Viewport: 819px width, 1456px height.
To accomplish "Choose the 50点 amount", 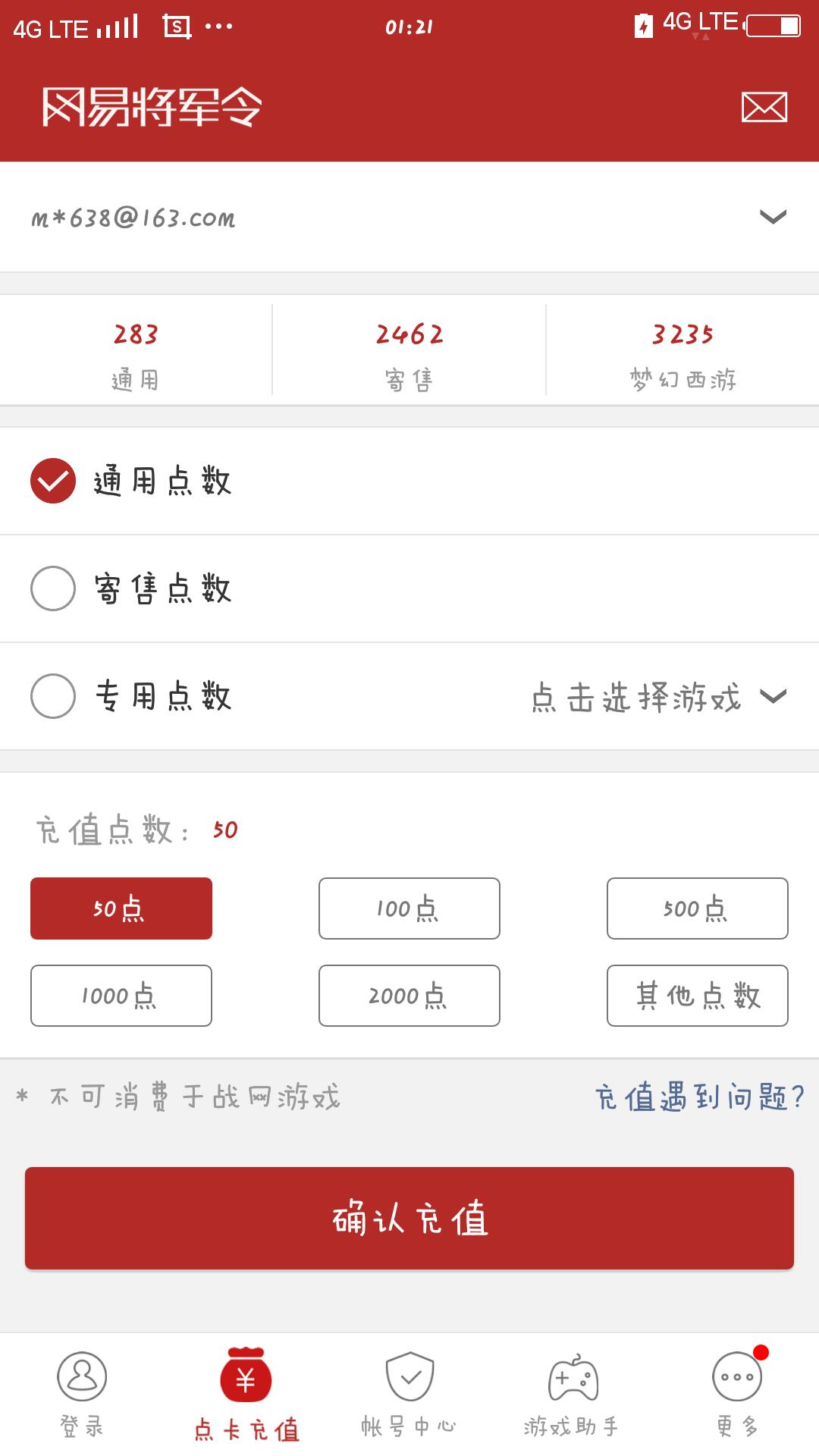I will point(121,908).
